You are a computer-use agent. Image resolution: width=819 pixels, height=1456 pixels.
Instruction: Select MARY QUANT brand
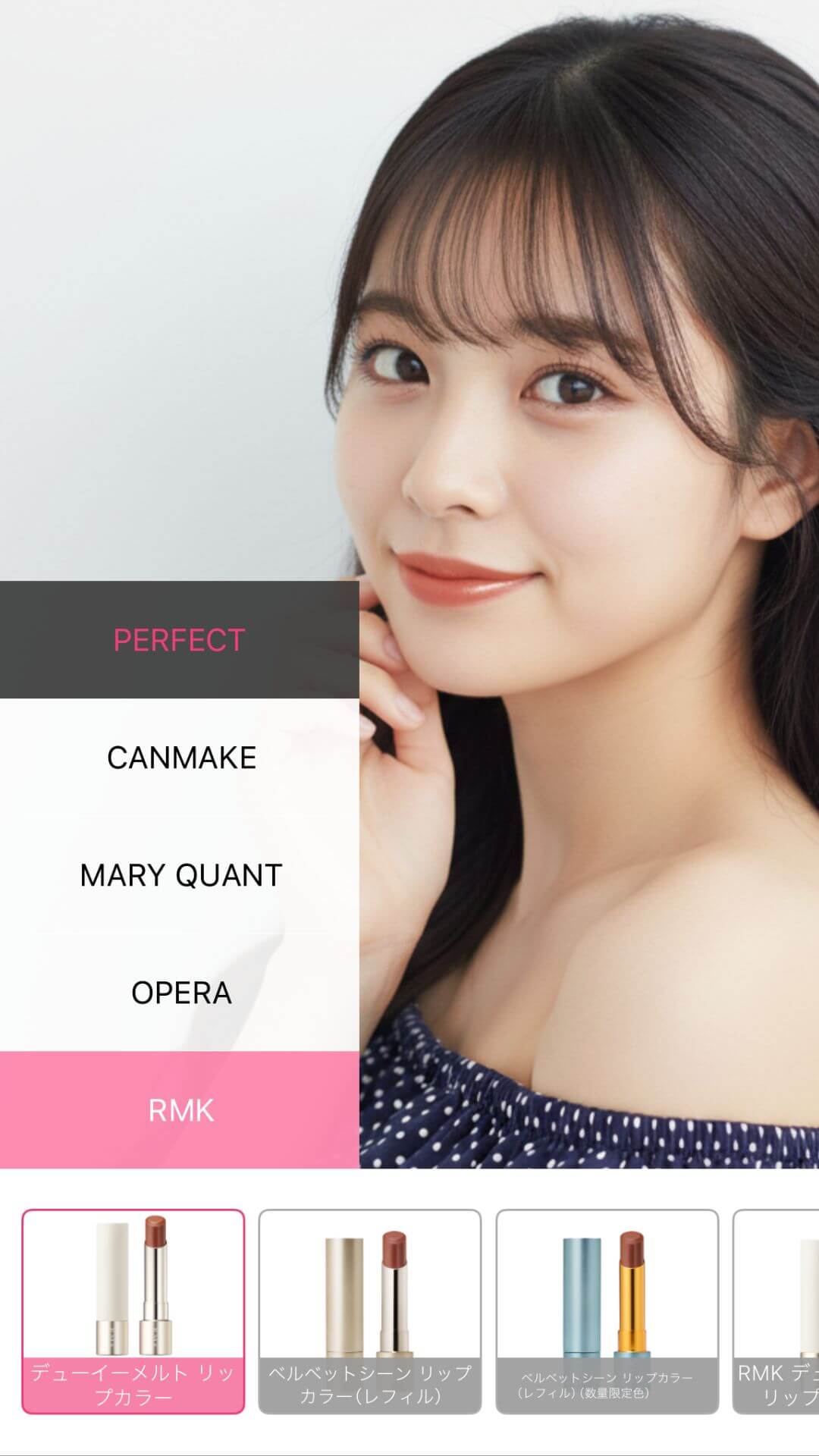(x=180, y=875)
